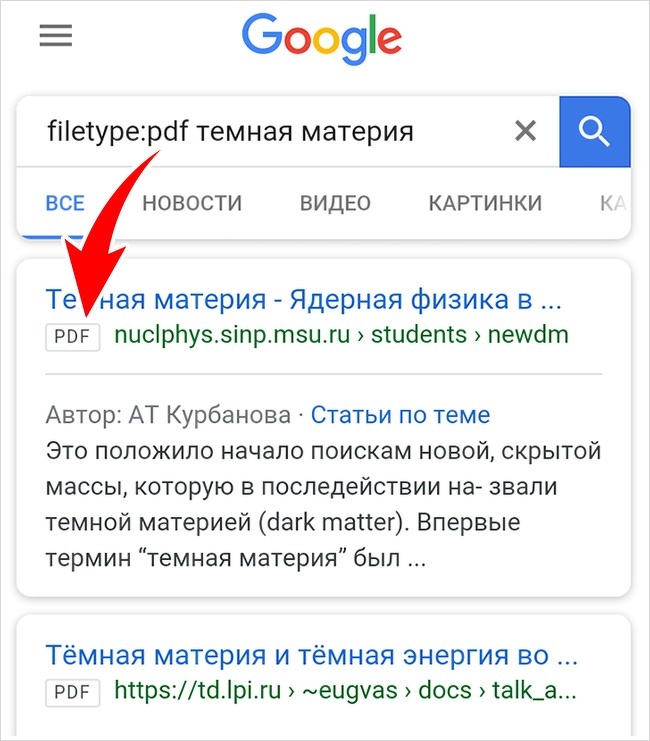Image resolution: width=650 pixels, height=741 pixels.
Task: Switch to the КАРТИНКИ tab
Action: click(485, 203)
